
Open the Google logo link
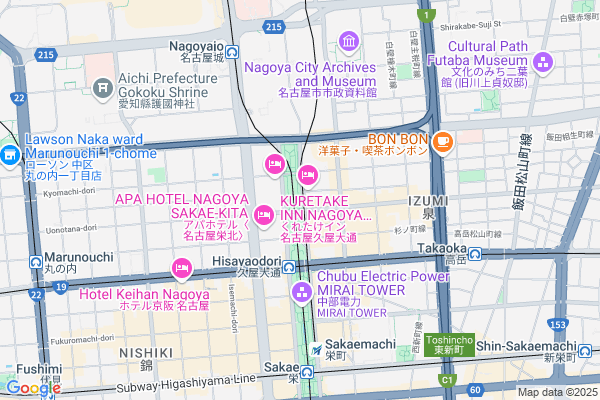[32, 388]
